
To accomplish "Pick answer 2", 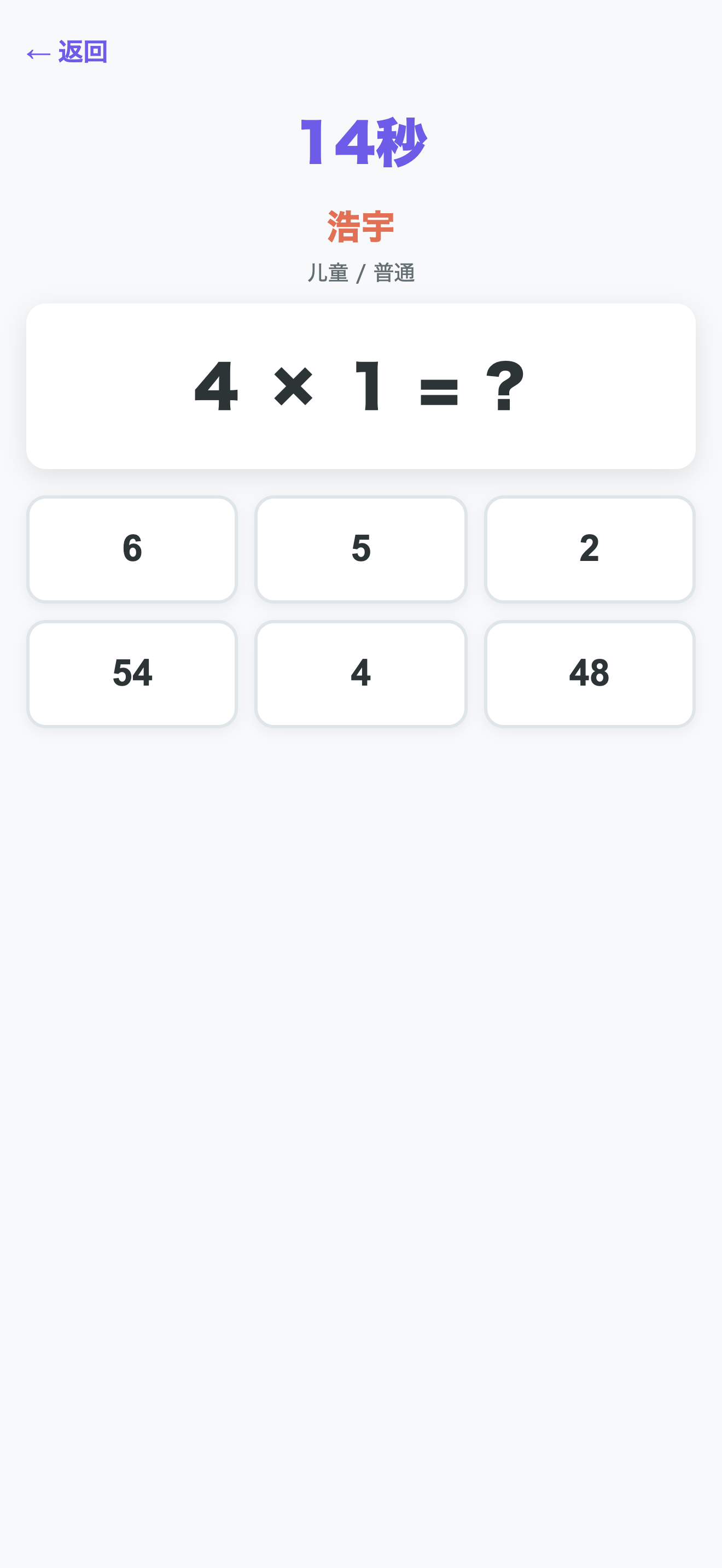I will point(589,549).
